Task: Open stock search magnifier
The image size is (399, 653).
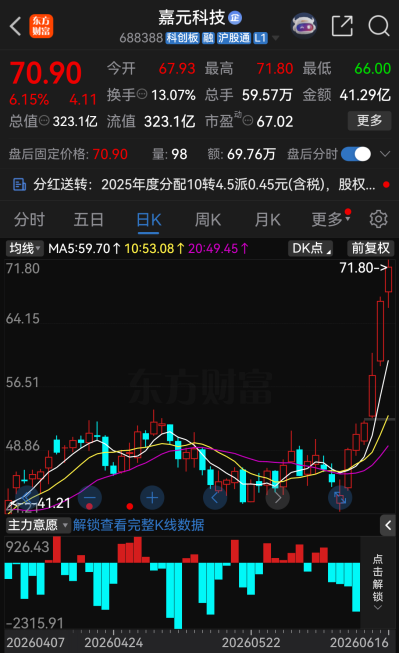Action: 379,26
